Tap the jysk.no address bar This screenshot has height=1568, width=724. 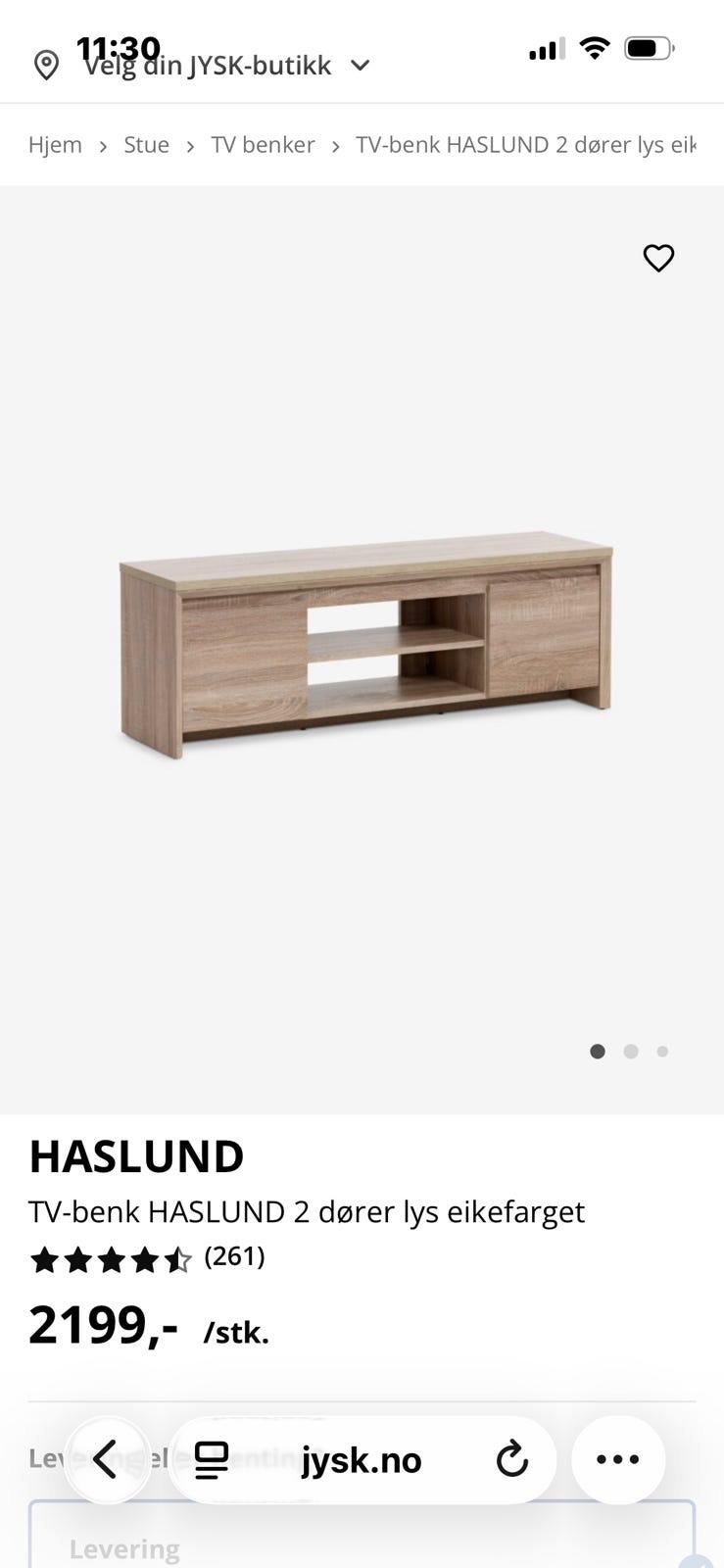click(x=362, y=1460)
